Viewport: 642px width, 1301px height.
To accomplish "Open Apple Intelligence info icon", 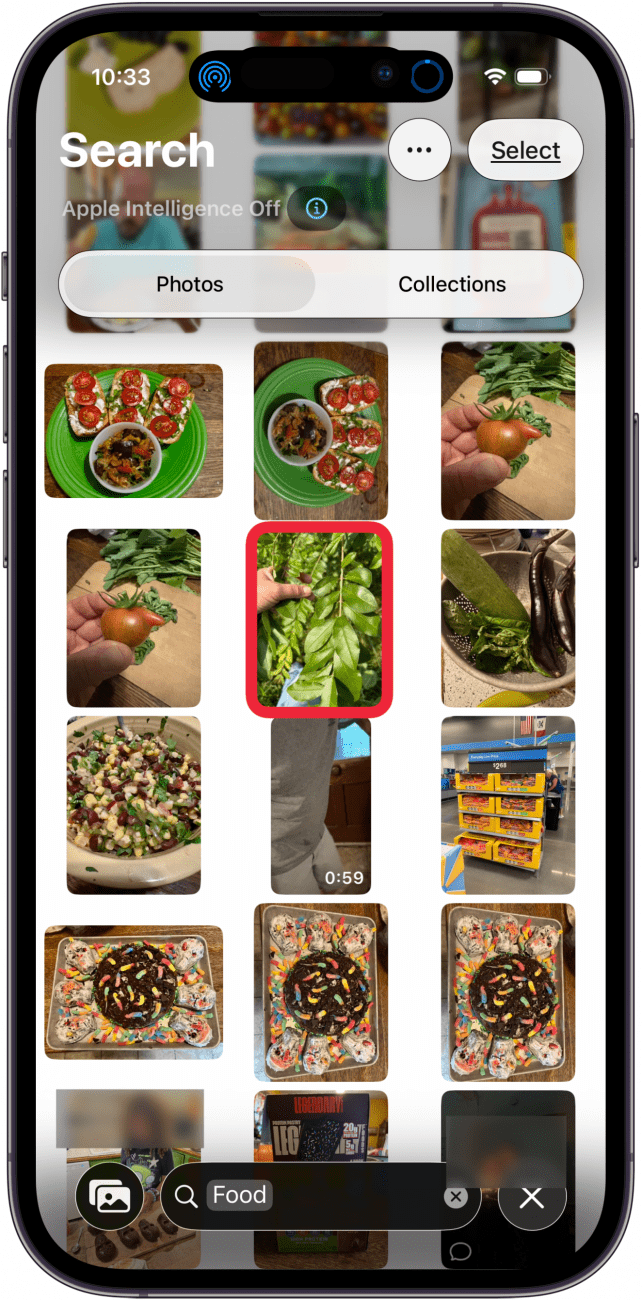I will [x=317, y=209].
